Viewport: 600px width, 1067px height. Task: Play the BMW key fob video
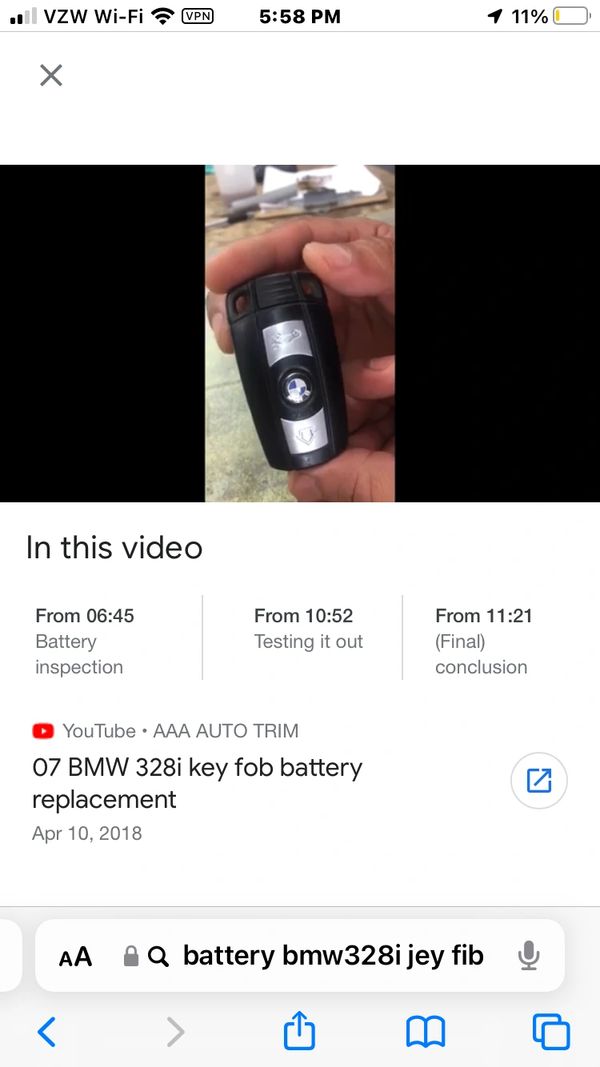(299, 333)
